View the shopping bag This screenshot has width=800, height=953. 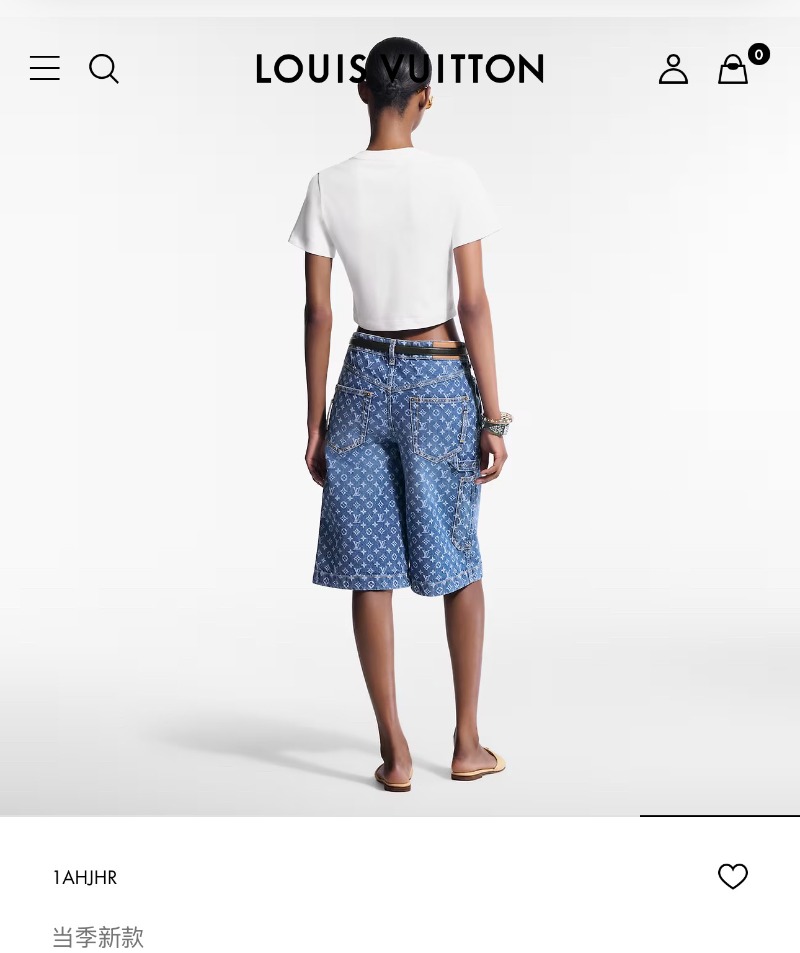pos(733,69)
